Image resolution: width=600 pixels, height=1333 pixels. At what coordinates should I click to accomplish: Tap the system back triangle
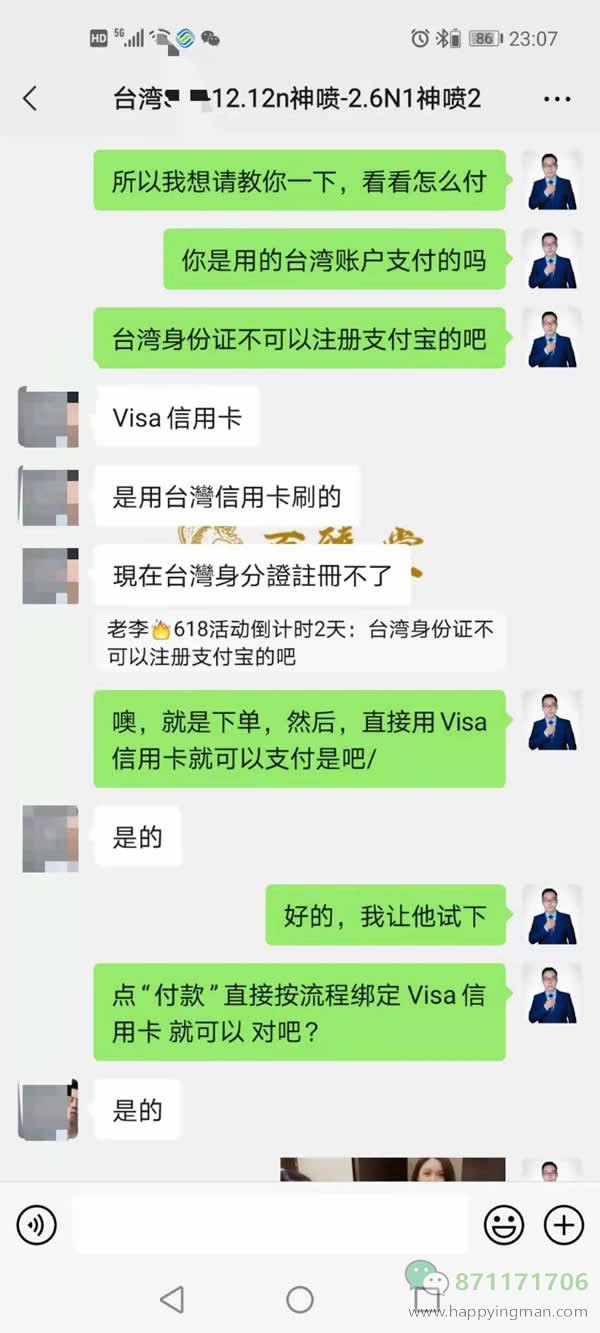click(x=172, y=1299)
